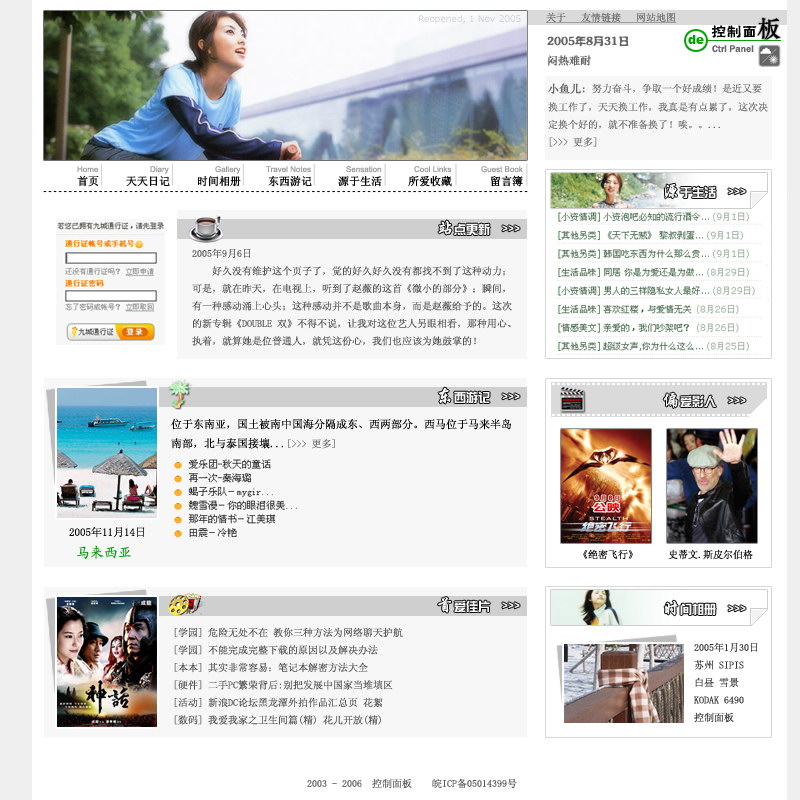This screenshot has width=800, height=800.
Task: Switch to 东西游记 travel notes
Action: pos(290,181)
